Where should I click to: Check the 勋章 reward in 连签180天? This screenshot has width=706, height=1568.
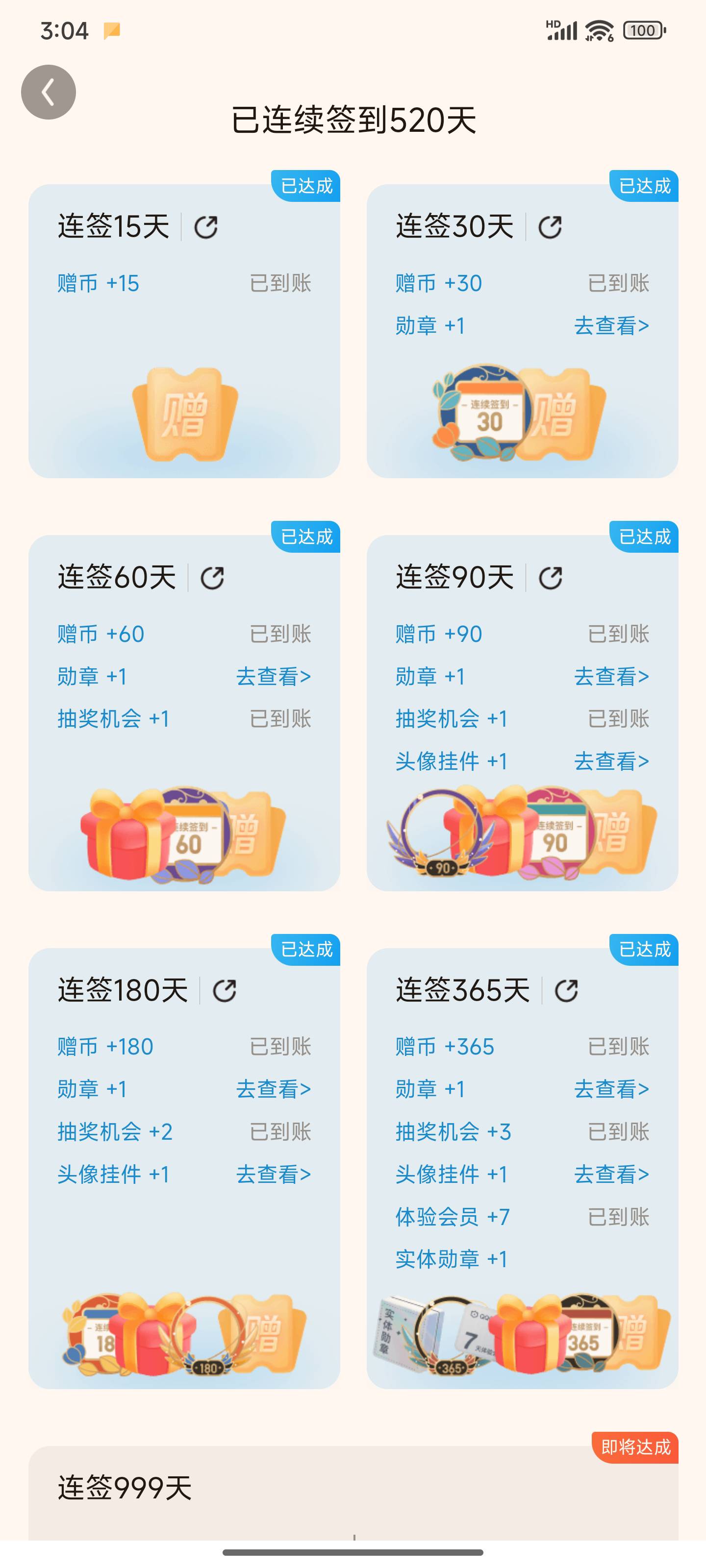(274, 1089)
